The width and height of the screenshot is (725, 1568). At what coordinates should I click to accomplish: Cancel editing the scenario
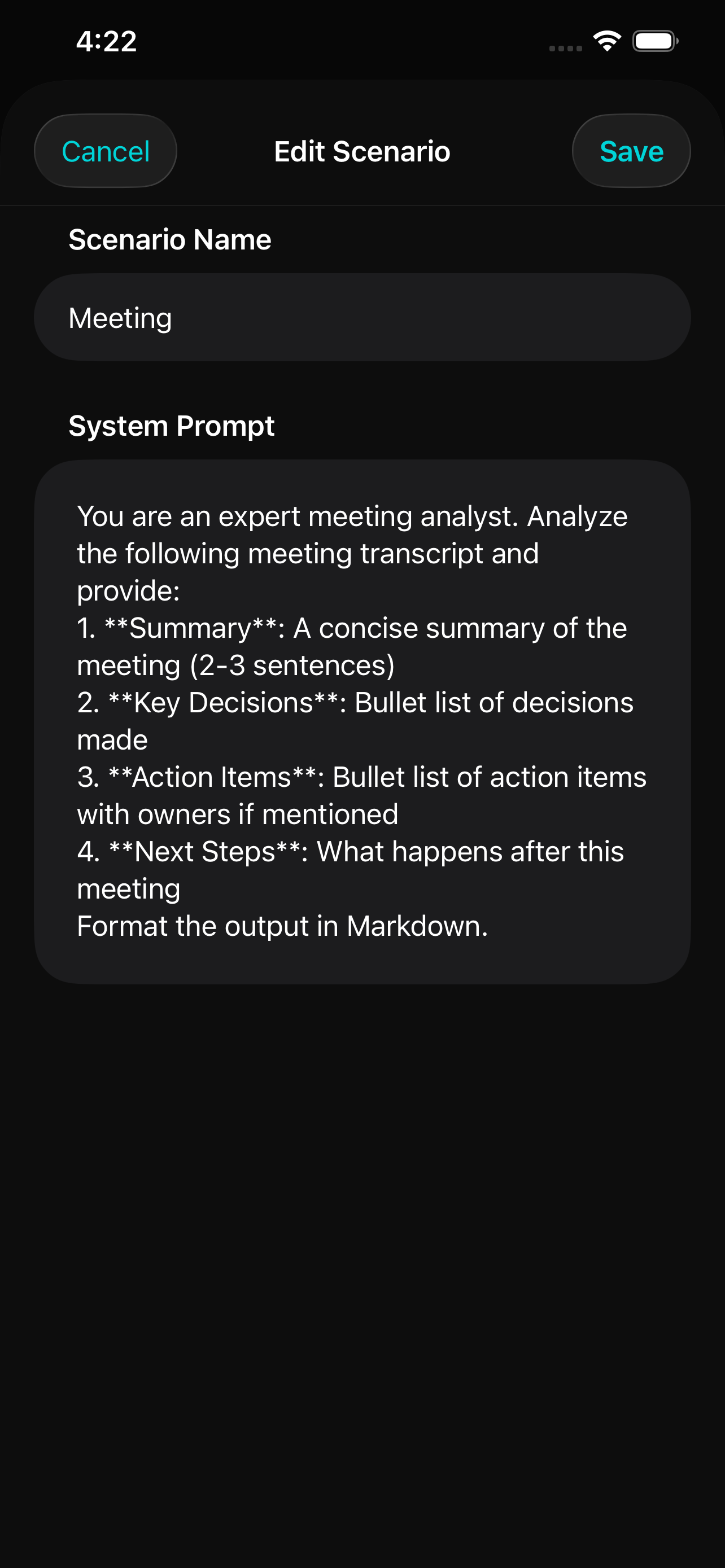point(106,151)
